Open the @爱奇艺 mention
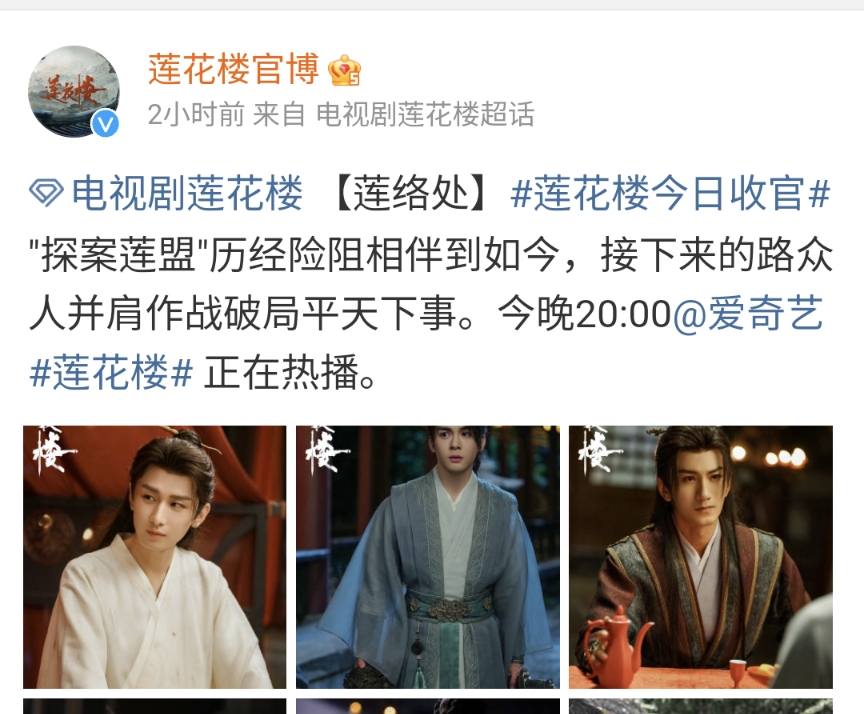The width and height of the screenshot is (864, 714). [748, 315]
